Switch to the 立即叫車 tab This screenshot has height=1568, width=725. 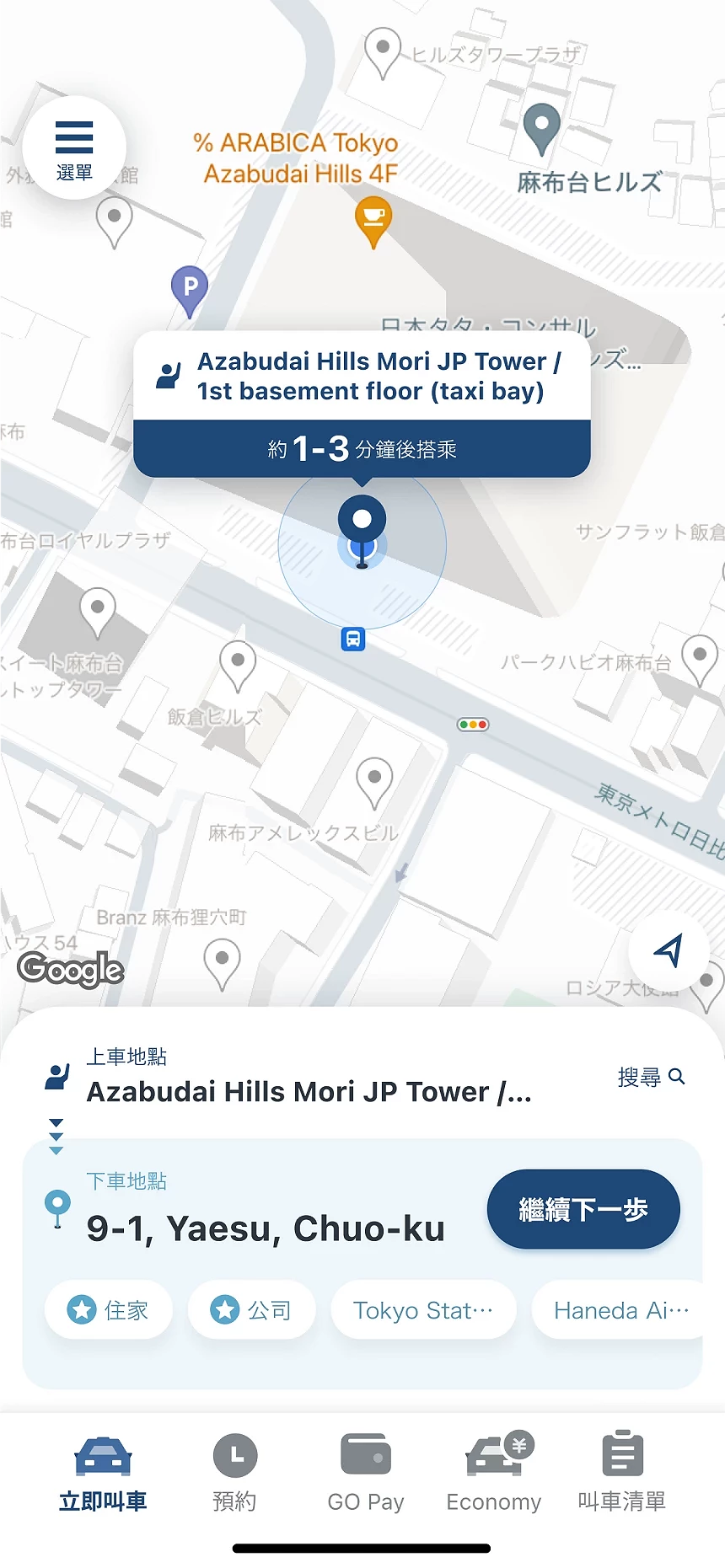click(103, 1474)
